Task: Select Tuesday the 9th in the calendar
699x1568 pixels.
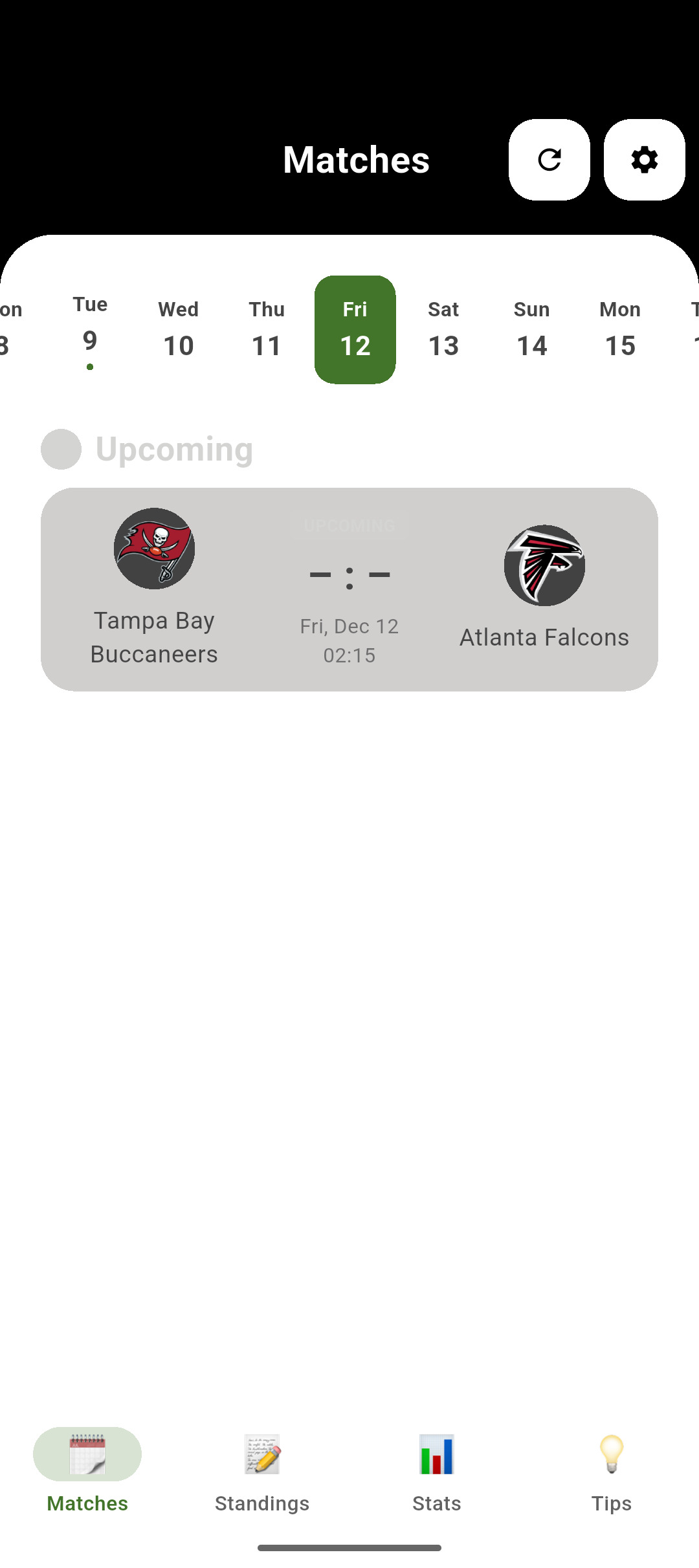Action: 90,327
